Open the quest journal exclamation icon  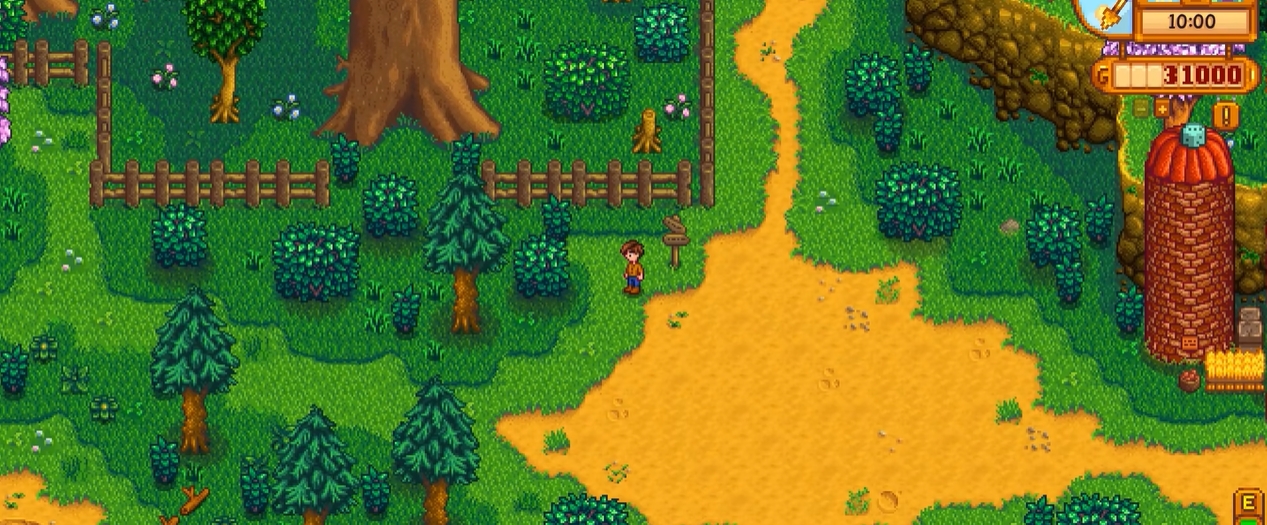click(1226, 115)
